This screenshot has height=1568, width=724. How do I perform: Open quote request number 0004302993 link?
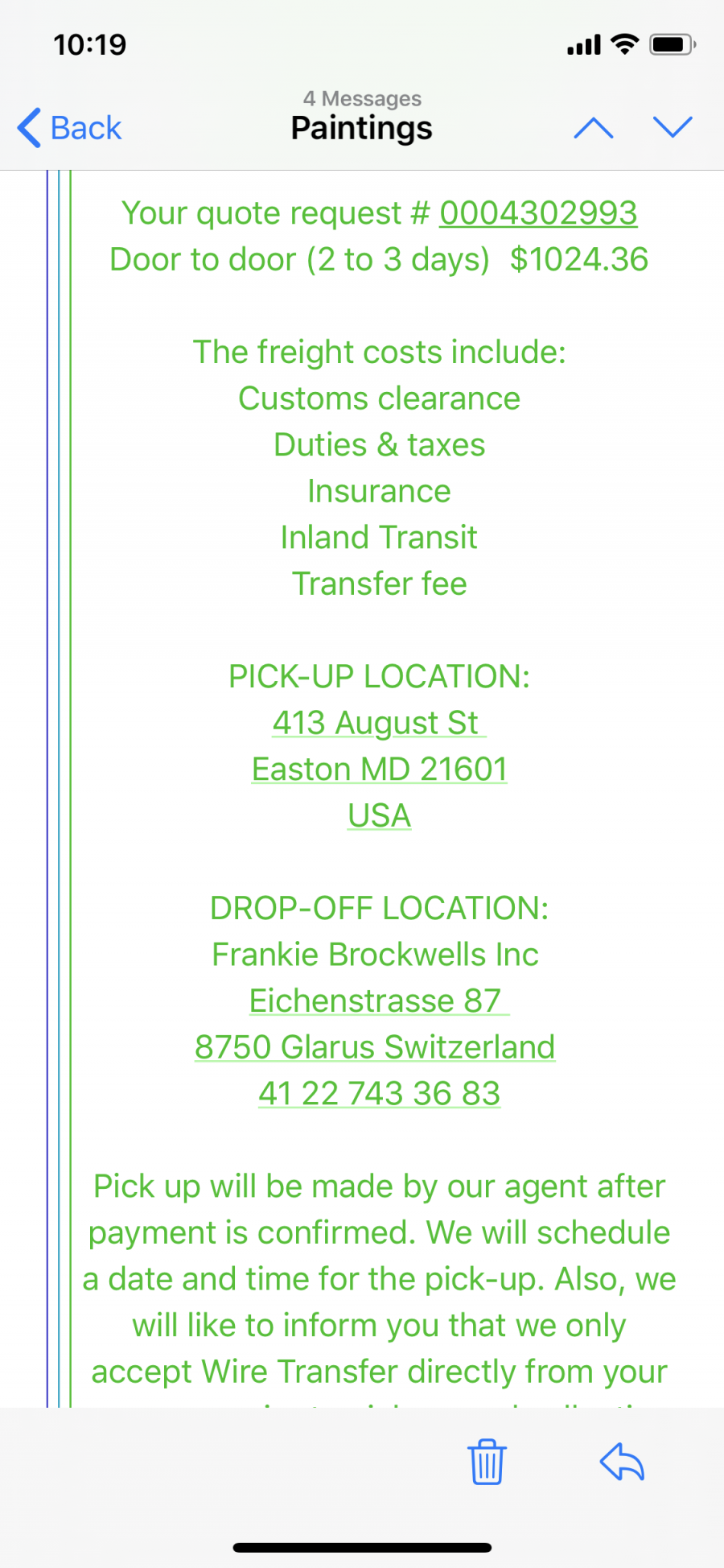pyautogui.click(x=538, y=213)
